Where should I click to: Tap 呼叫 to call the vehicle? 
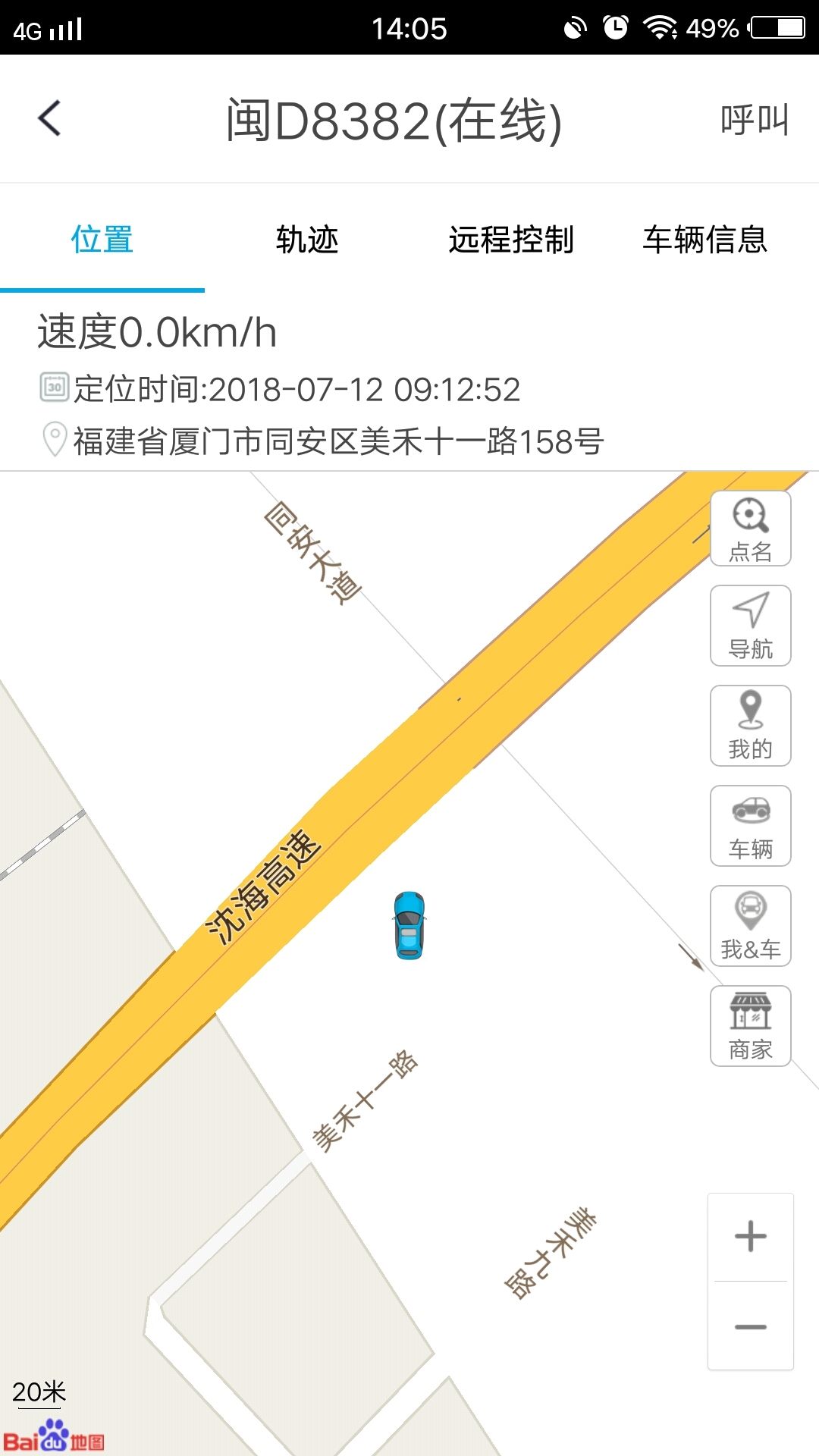tap(754, 120)
